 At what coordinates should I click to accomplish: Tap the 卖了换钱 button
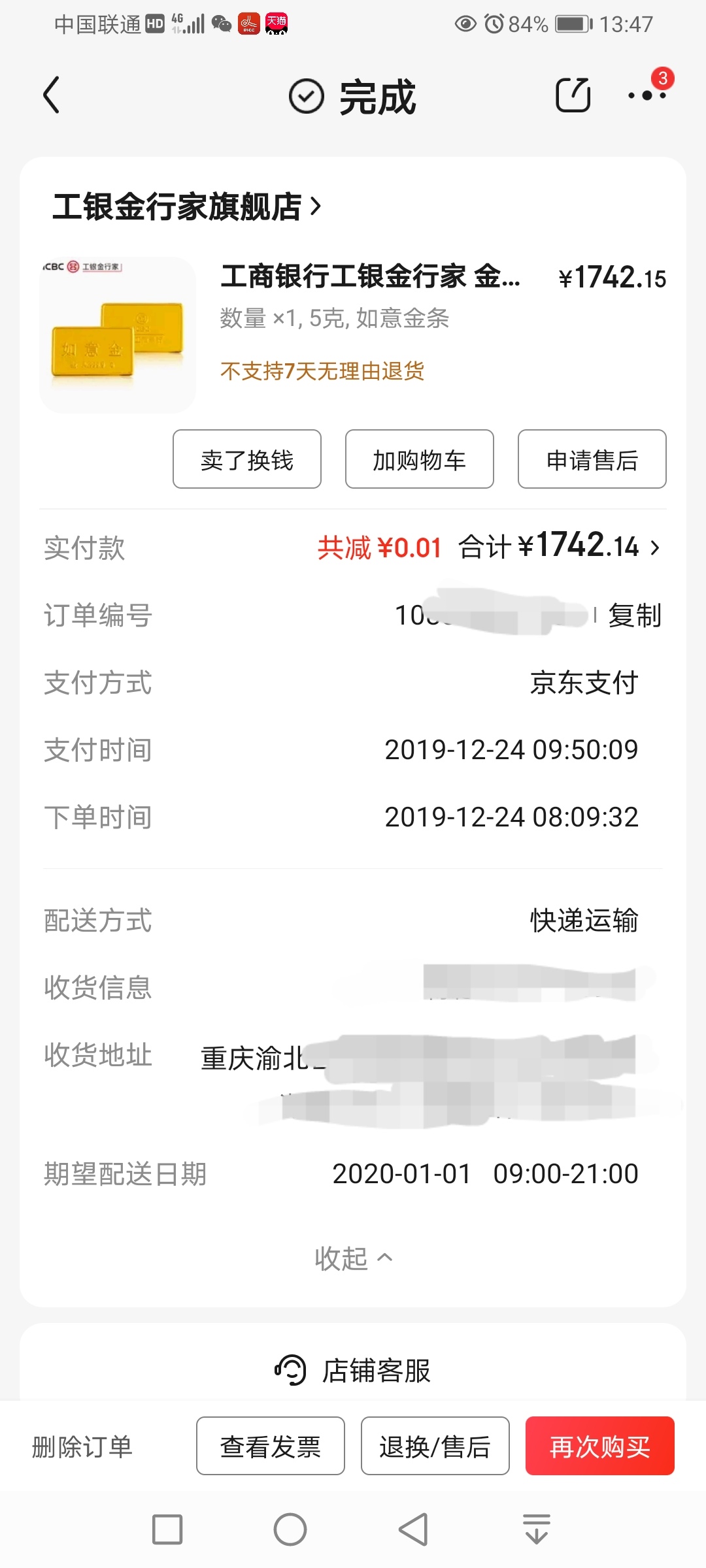coord(247,459)
